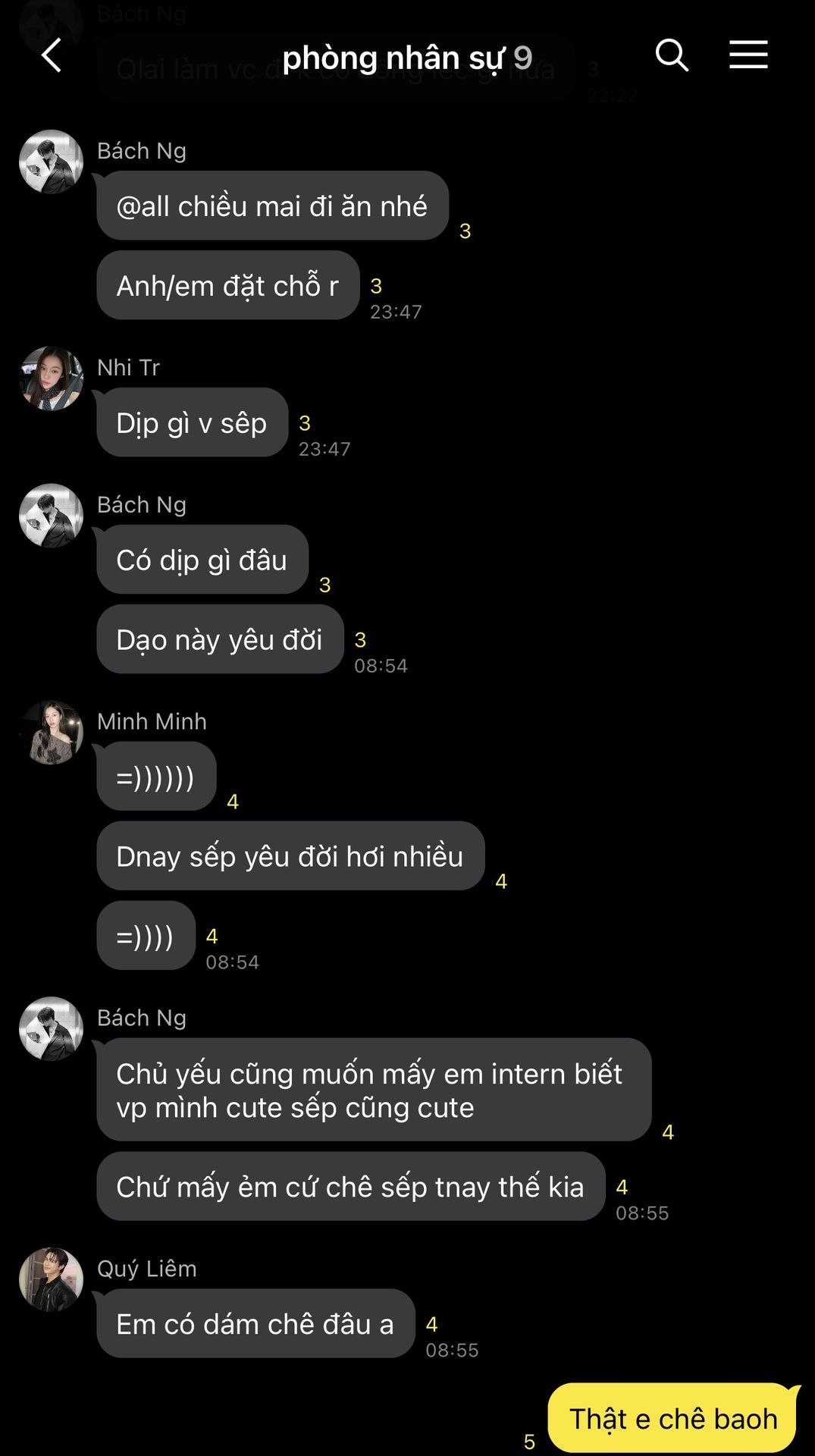Image resolution: width=815 pixels, height=1456 pixels.
Task: Open Nhi Tr's profile picture
Action: point(51,378)
